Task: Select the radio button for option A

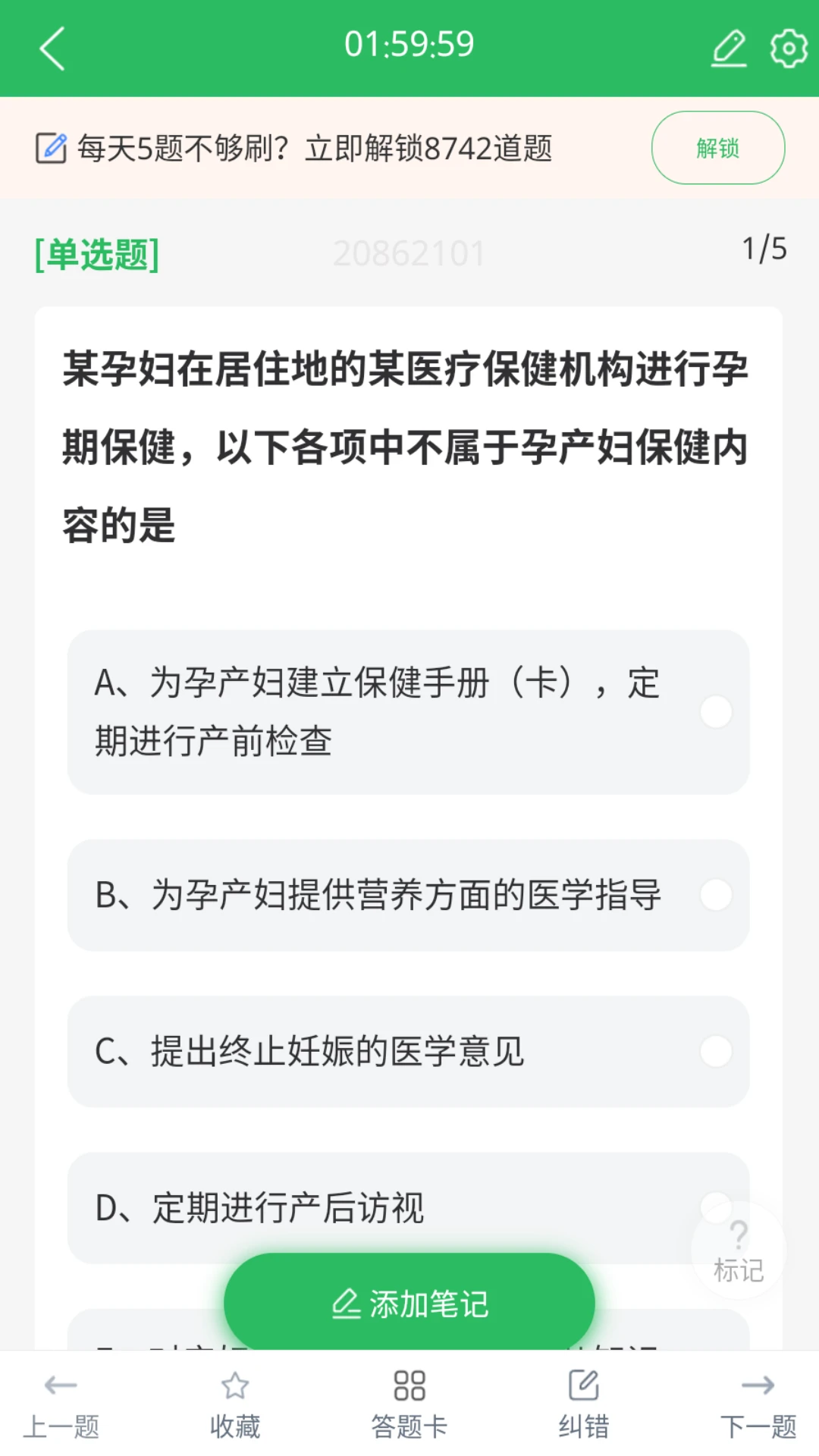Action: click(x=716, y=711)
